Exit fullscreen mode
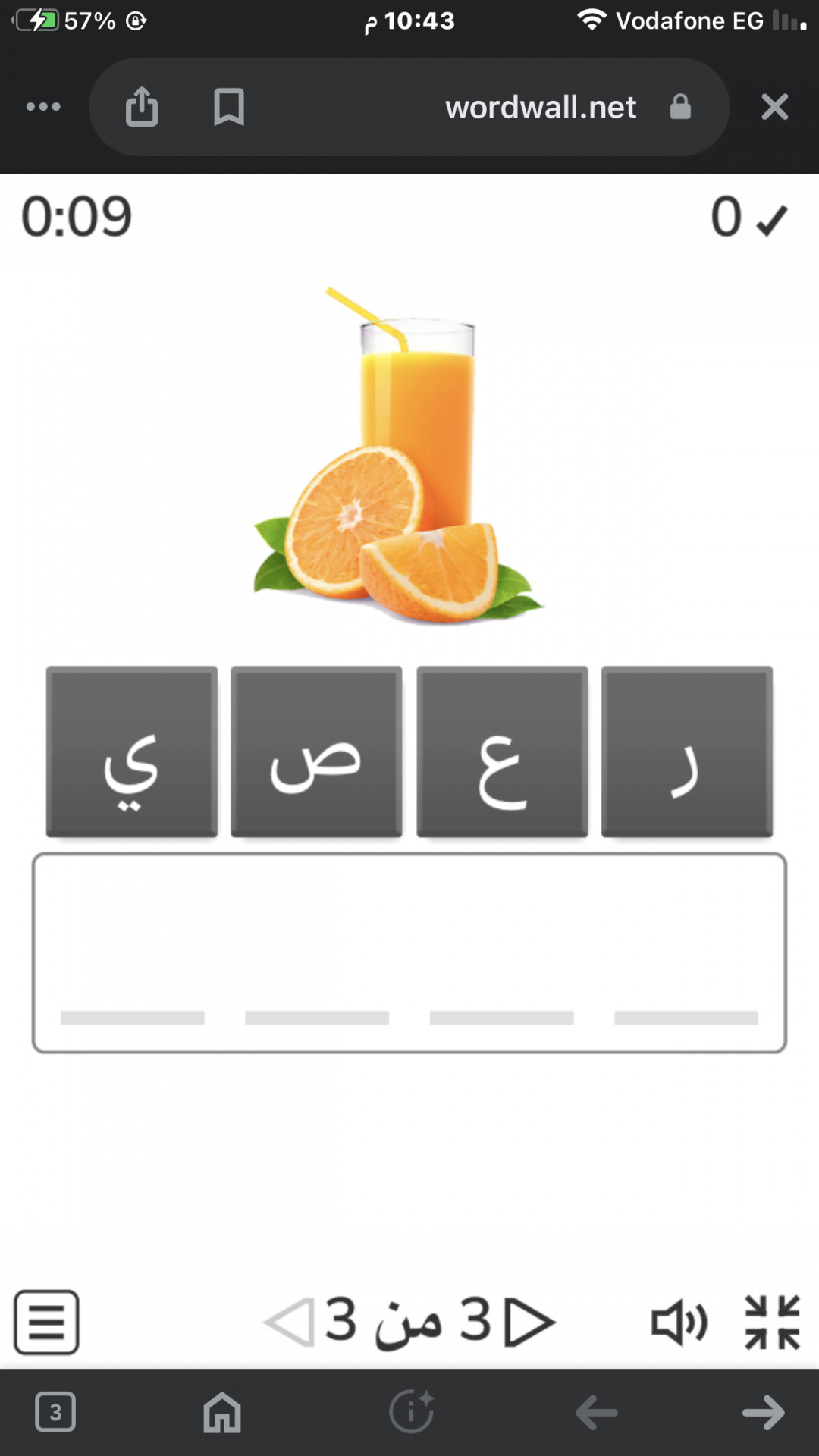Screen dimensions: 819x1456 point(772,1323)
